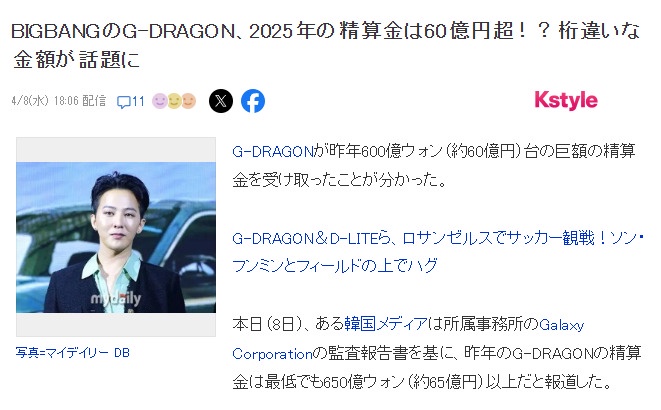The width and height of the screenshot is (661, 410).
Task: Open the comments count (11)
Action: coord(131,101)
